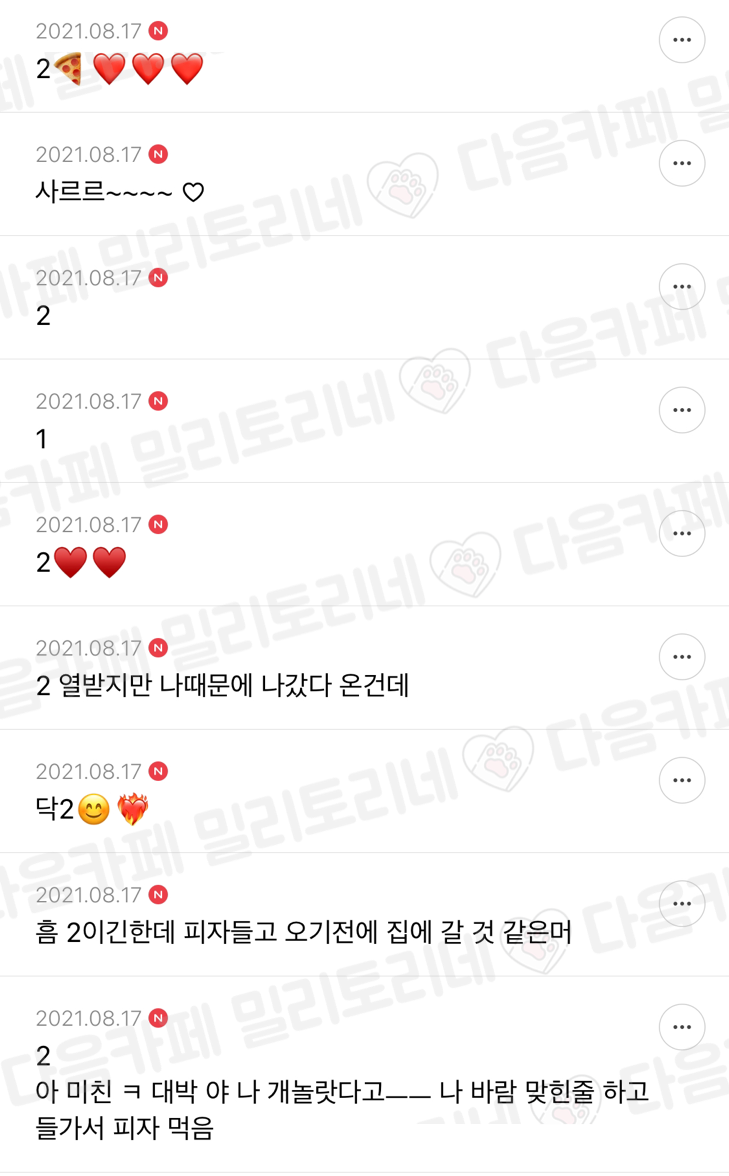Open the ellipsis menu on the 흠 2이긴한데 comment
Viewport: 729px width, 1176px height.
coord(682,903)
